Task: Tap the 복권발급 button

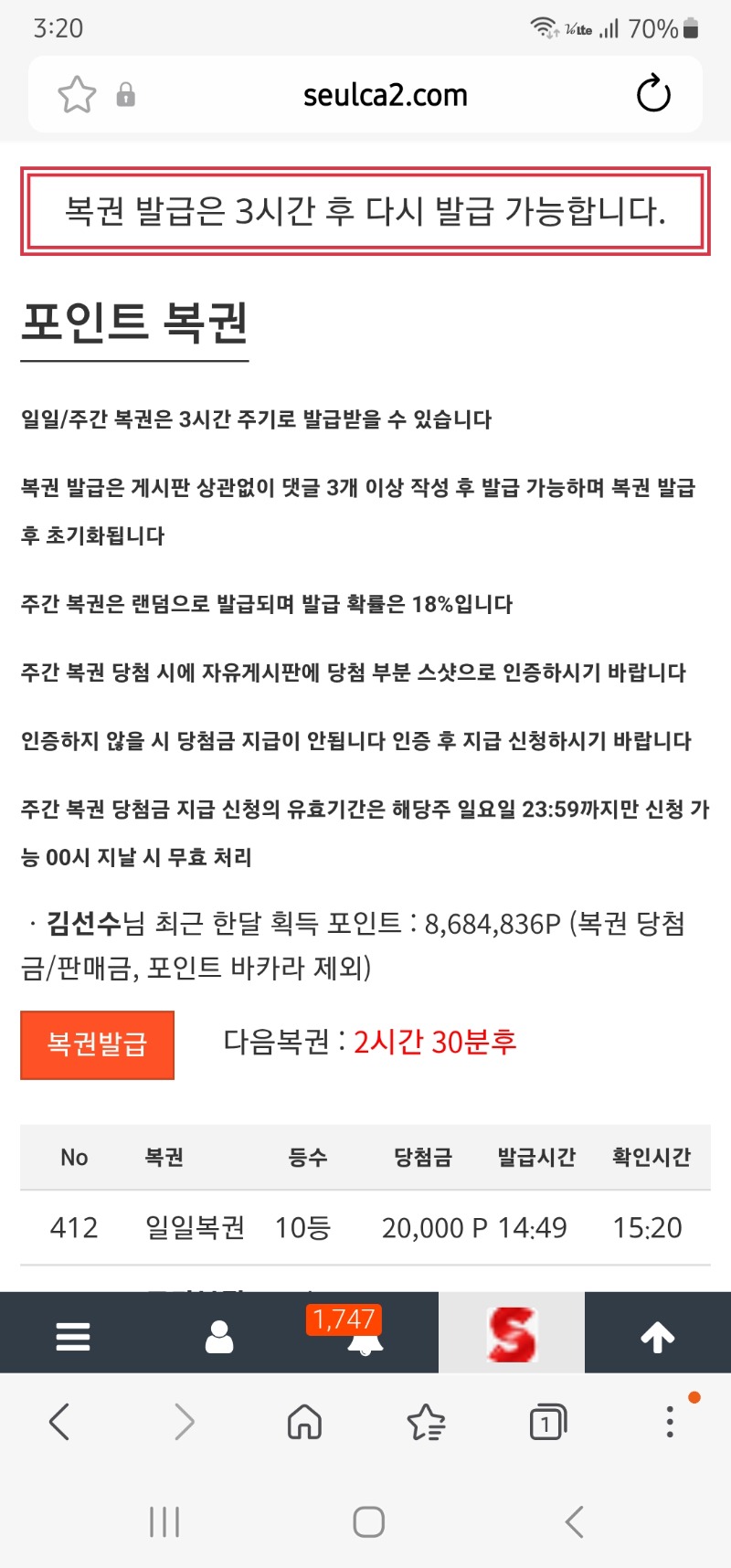Action: click(x=97, y=1044)
